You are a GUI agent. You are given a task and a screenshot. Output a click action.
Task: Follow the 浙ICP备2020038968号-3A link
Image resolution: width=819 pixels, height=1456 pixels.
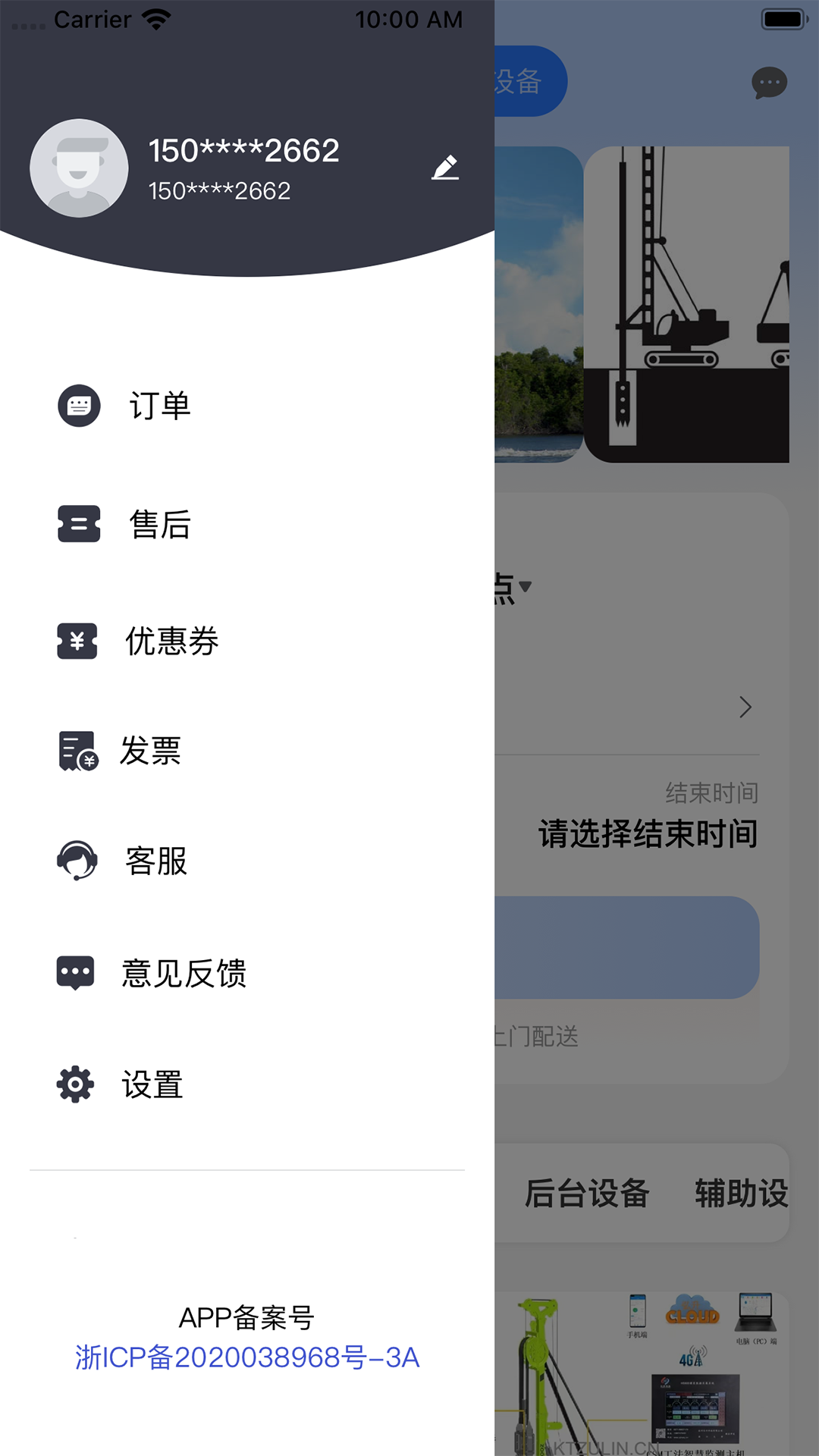(247, 1357)
